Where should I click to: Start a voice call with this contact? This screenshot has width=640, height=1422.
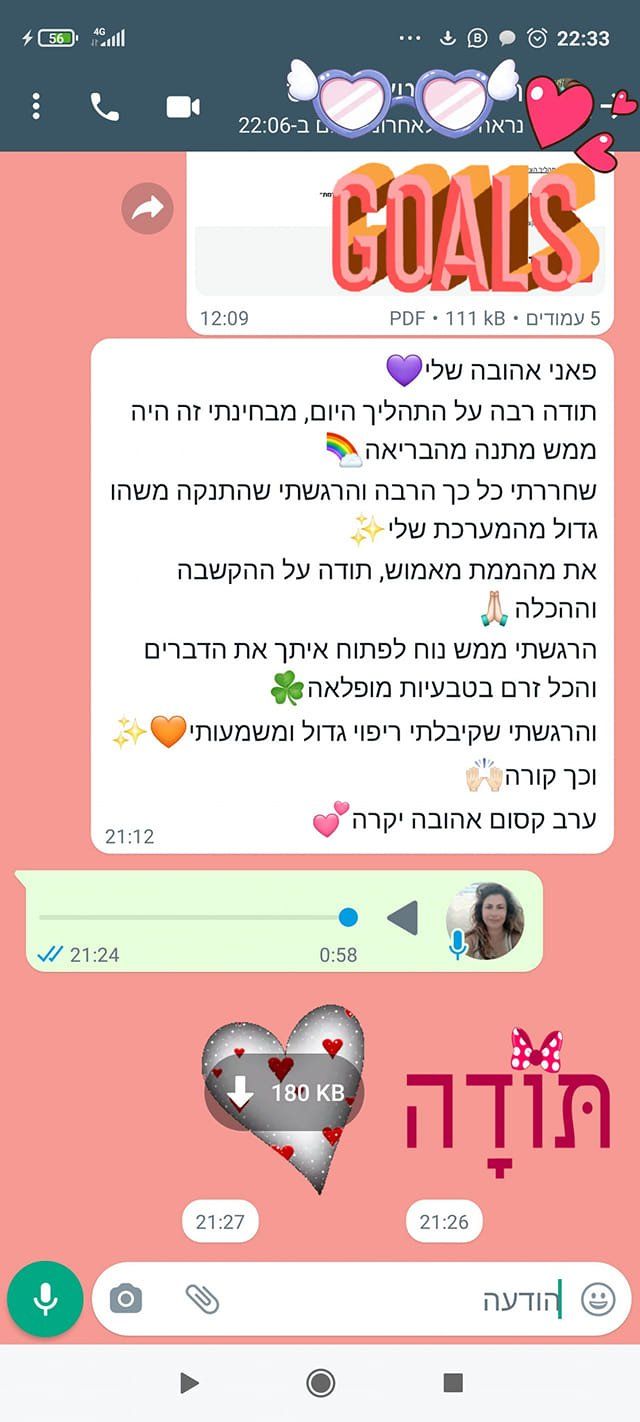(104, 106)
